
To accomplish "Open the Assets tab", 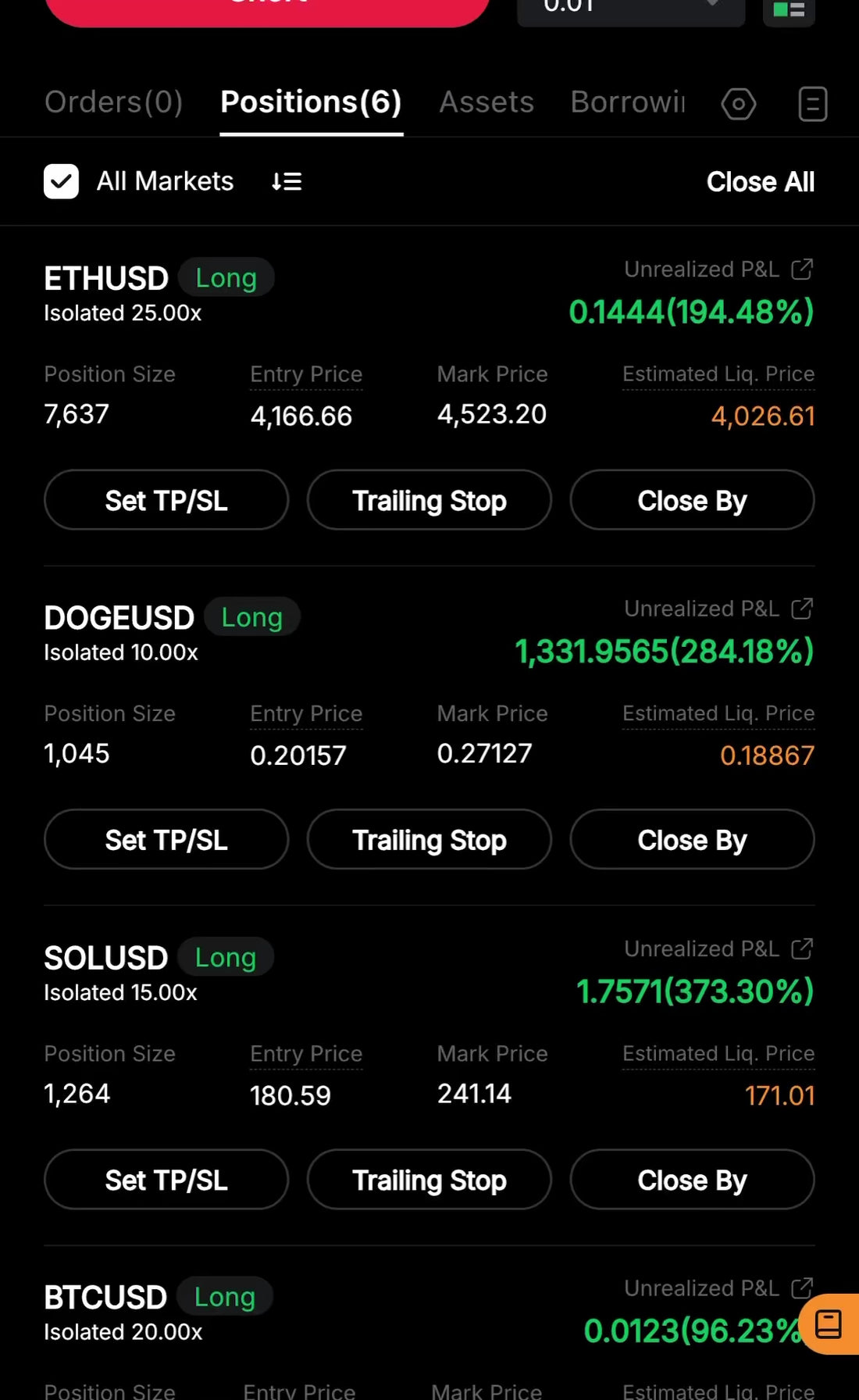I will tap(487, 102).
